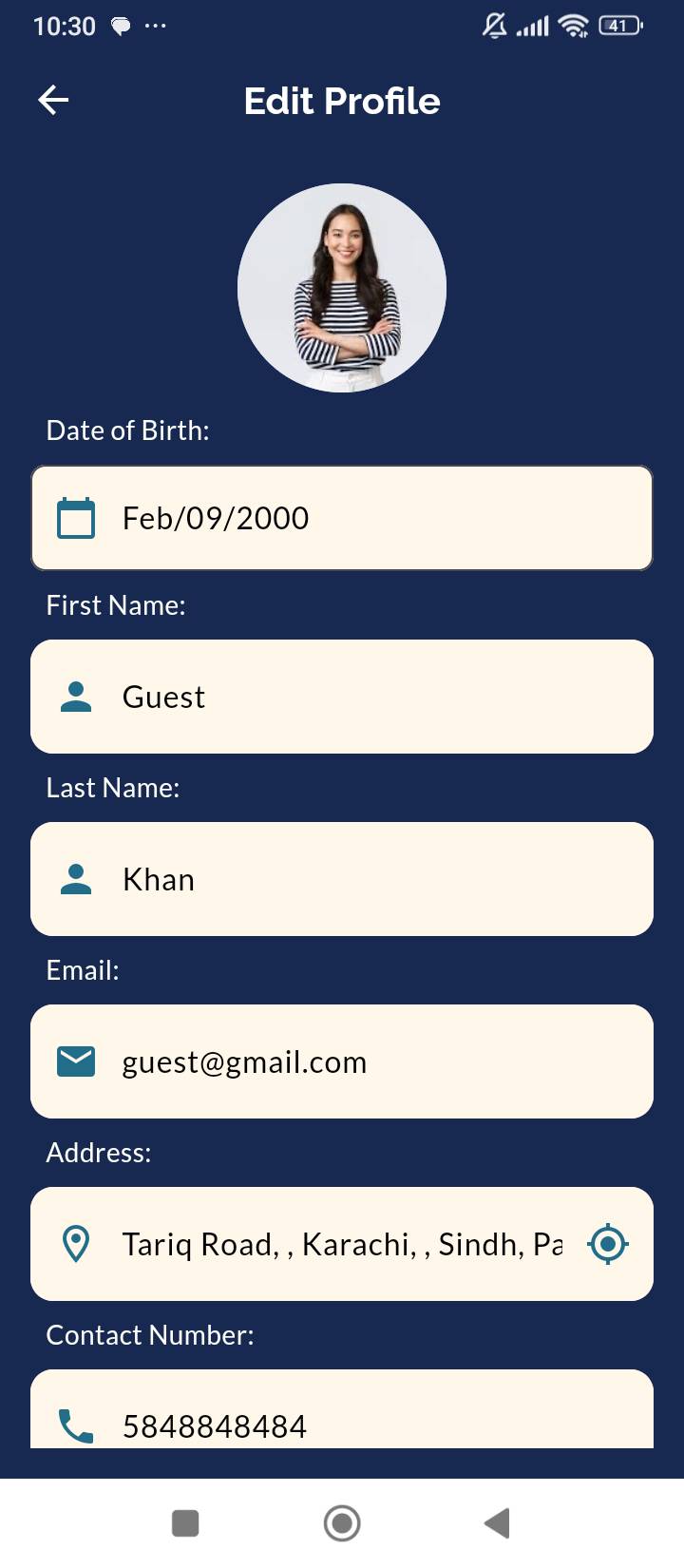Tap the profile photo to change it
The height and width of the screenshot is (1568, 684).
tap(342, 288)
